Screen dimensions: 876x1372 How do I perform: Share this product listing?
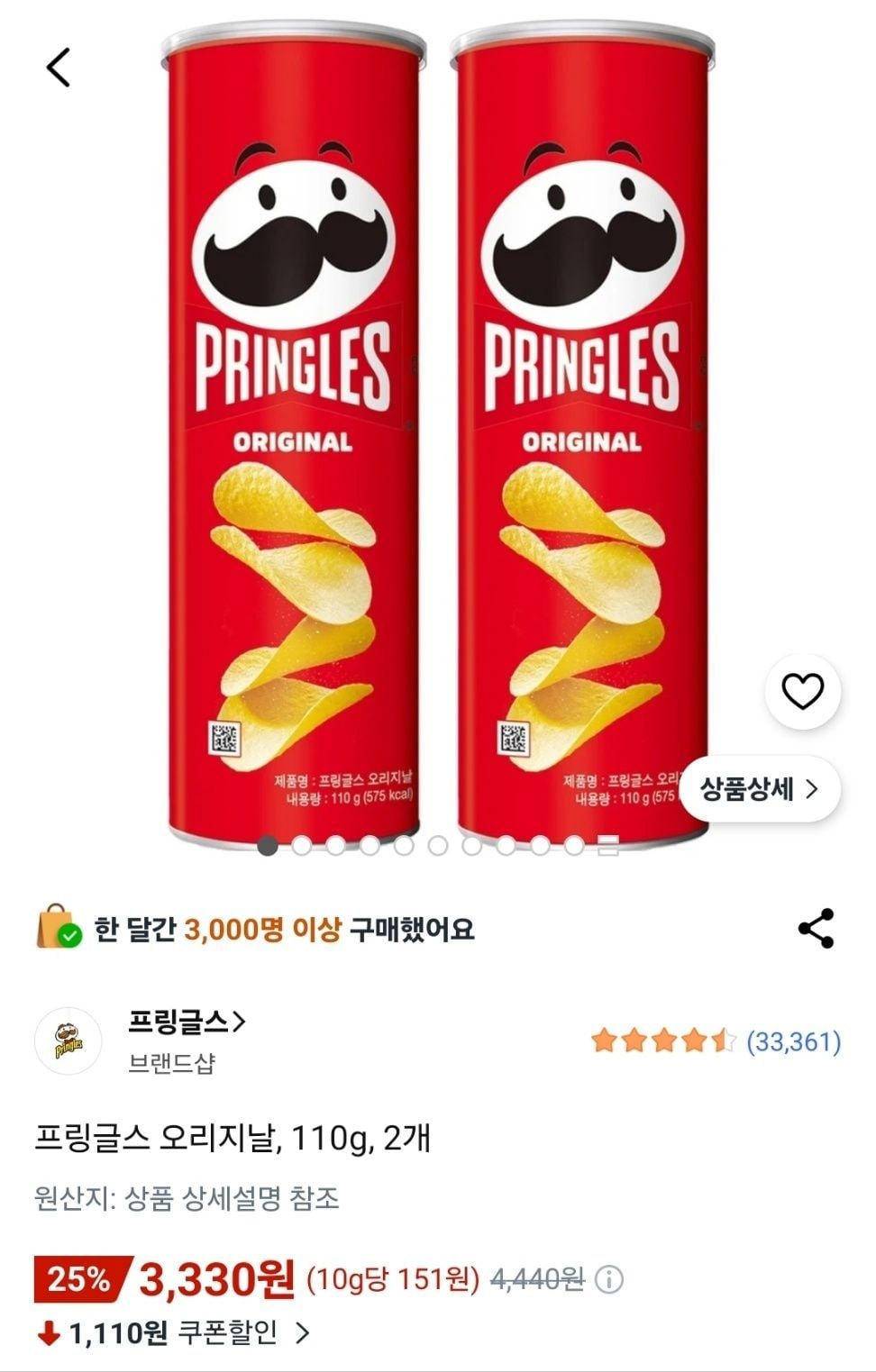(816, 929)
